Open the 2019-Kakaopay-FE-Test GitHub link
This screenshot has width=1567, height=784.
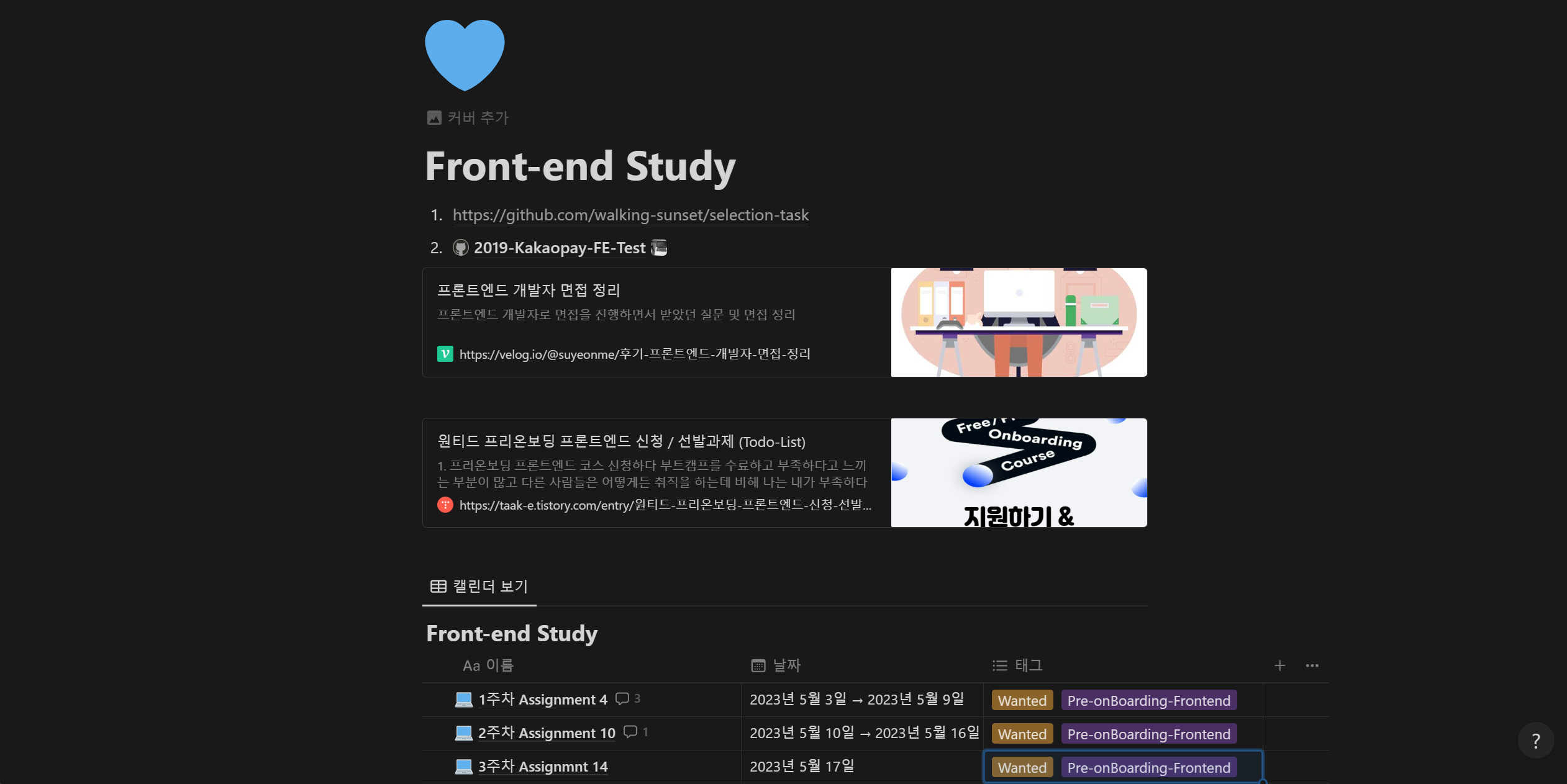pos(559,248)
